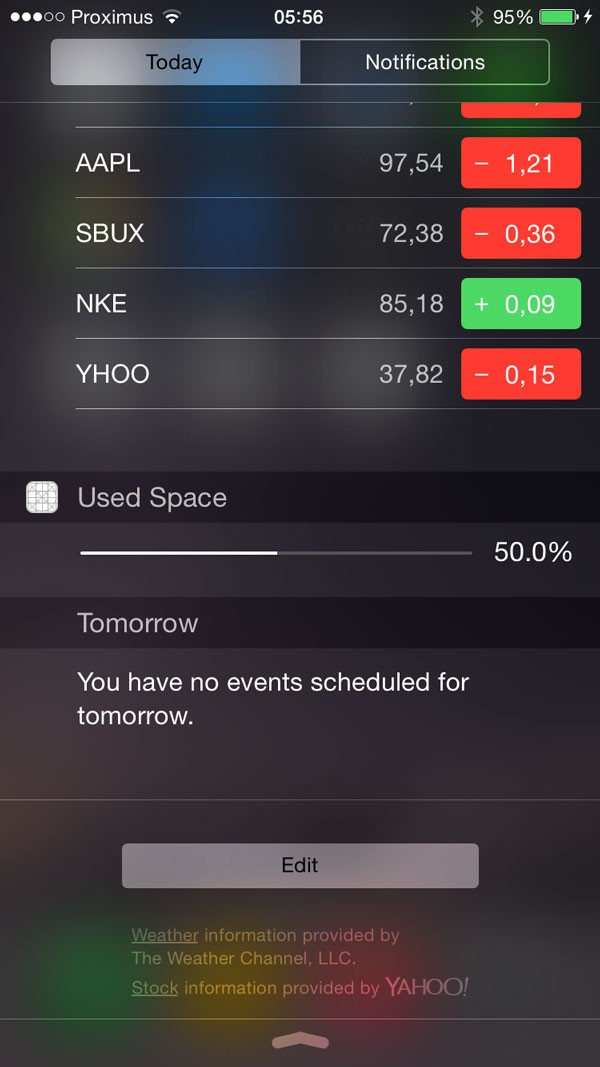The image size is (600, 1067).
Task: Open the Stock link
Action: (155, 987)
